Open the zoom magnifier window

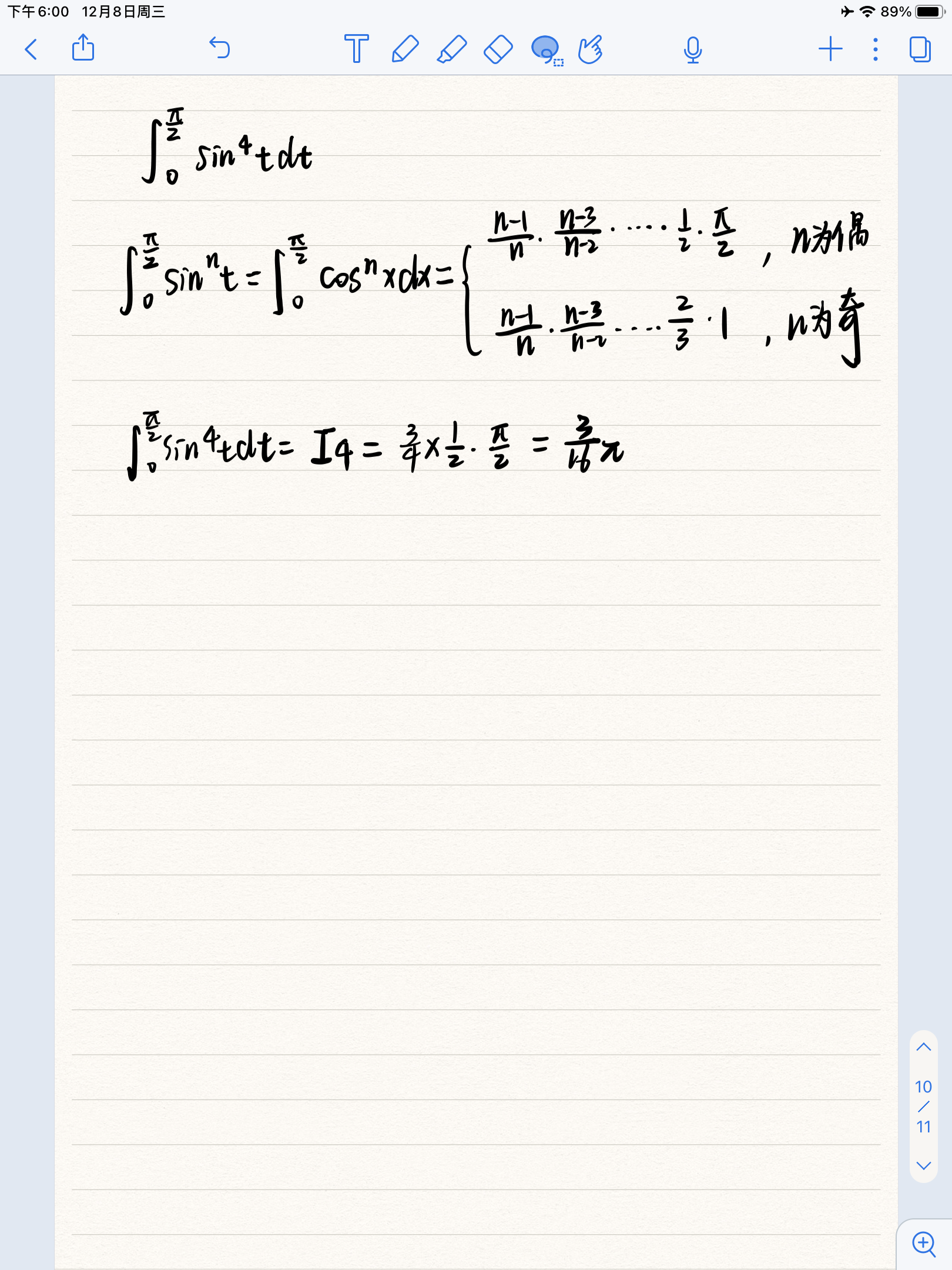coord(924,1244)
